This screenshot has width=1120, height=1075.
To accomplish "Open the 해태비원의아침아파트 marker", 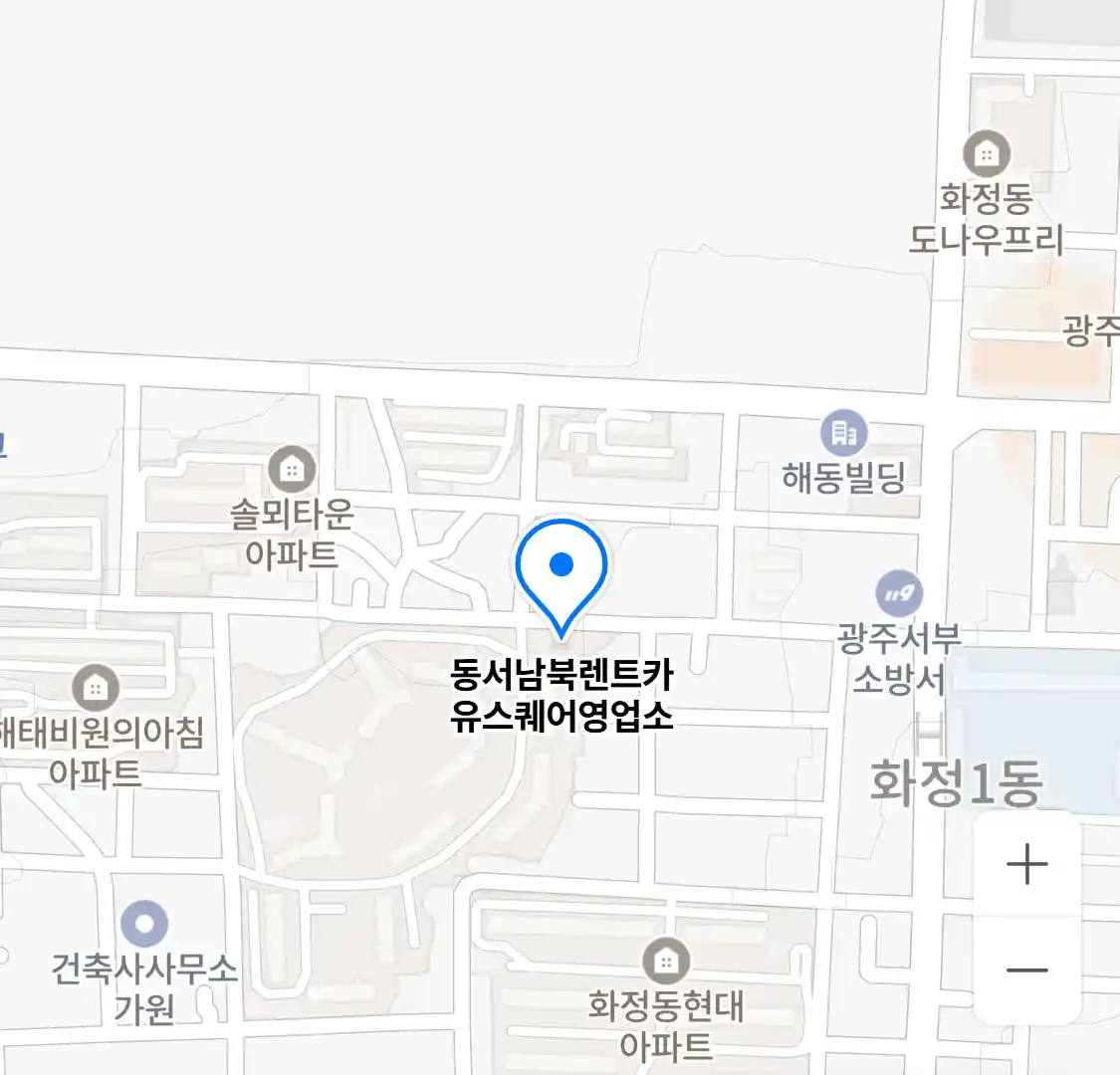I will click(96, 687).
